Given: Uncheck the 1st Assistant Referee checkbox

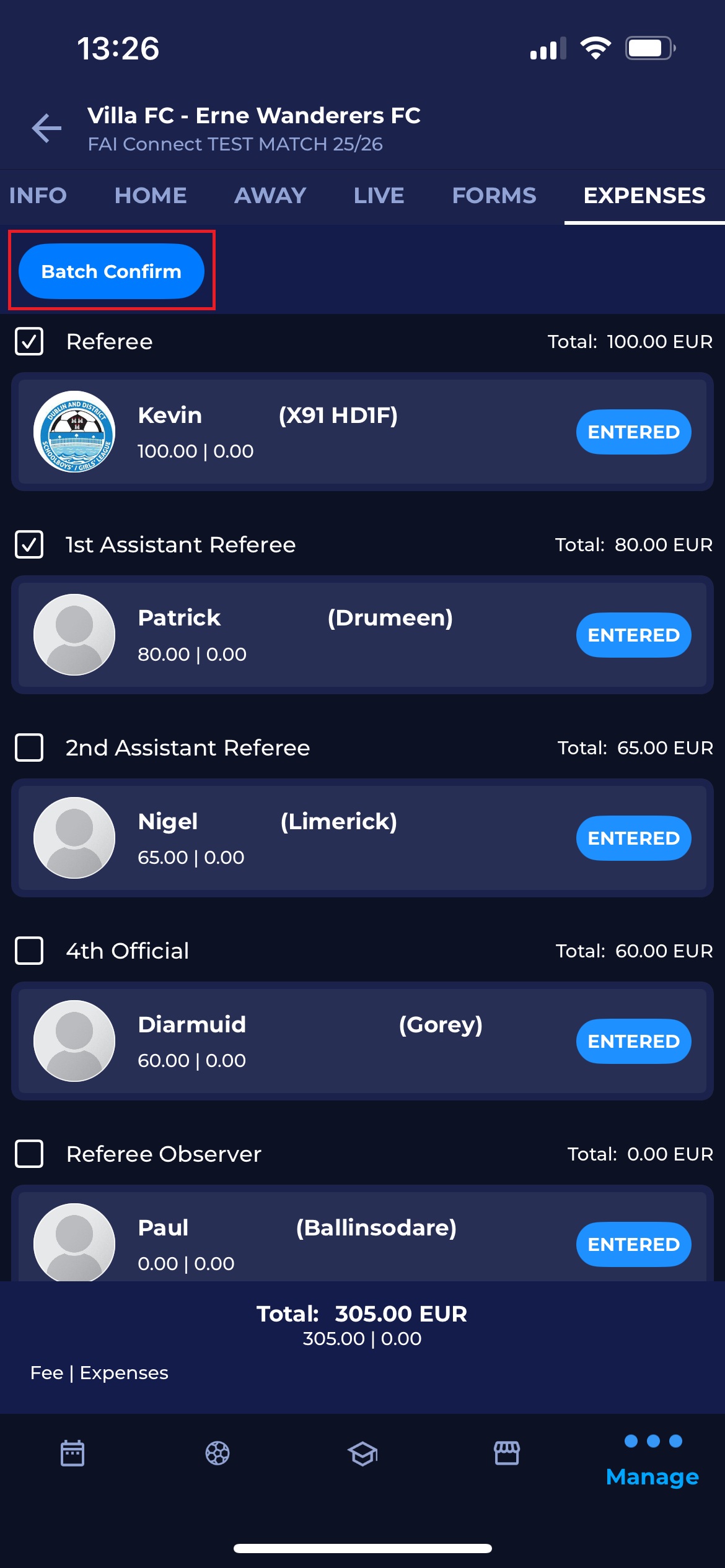Looking at the screenshot, I should point(29,544).
